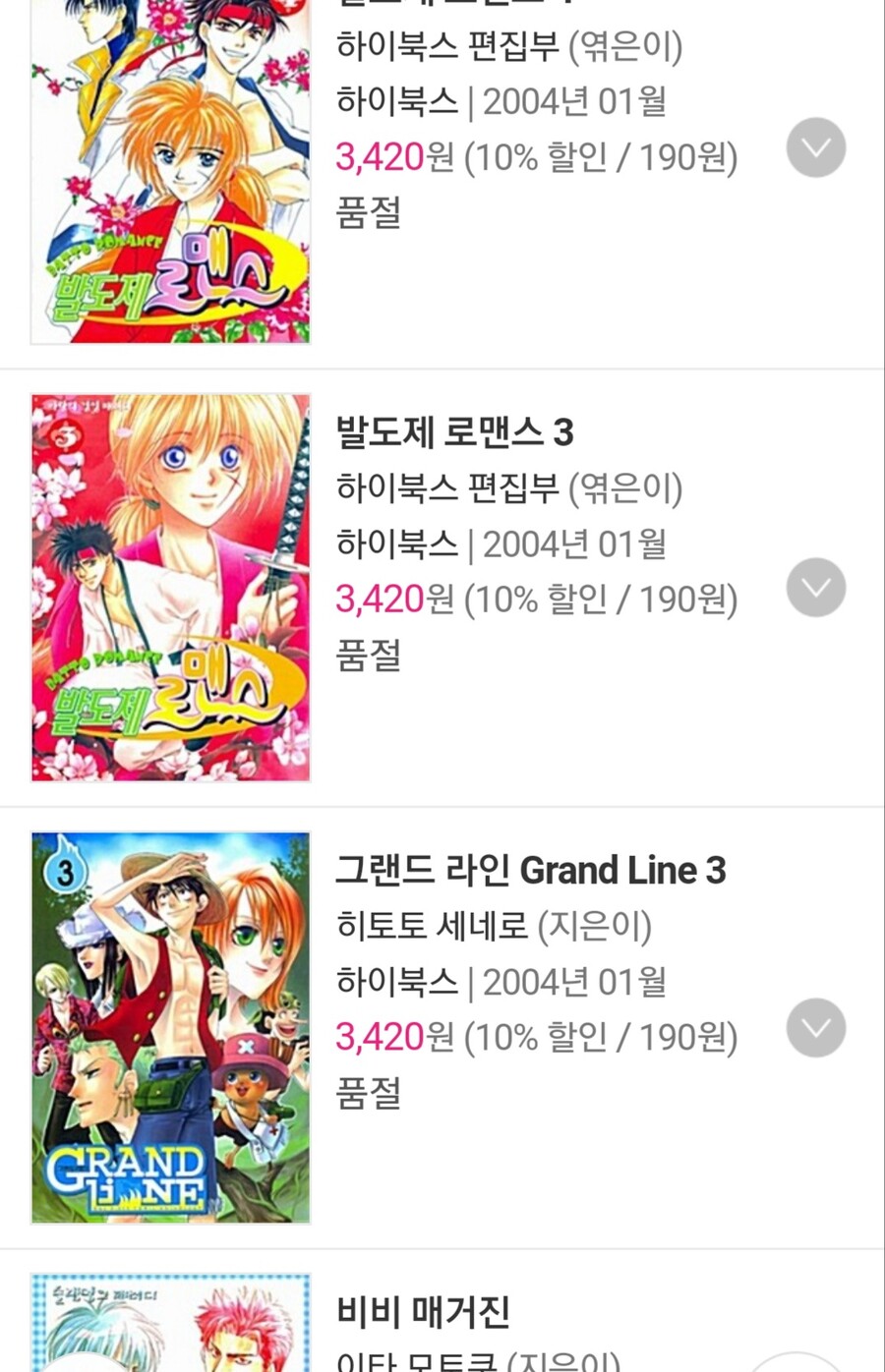Image resolution: width=885 pixels, height=1372 pixels.
Task: Open the 비비 매거진 listing
Action: pyautogui.click(x=423, y=1311)
